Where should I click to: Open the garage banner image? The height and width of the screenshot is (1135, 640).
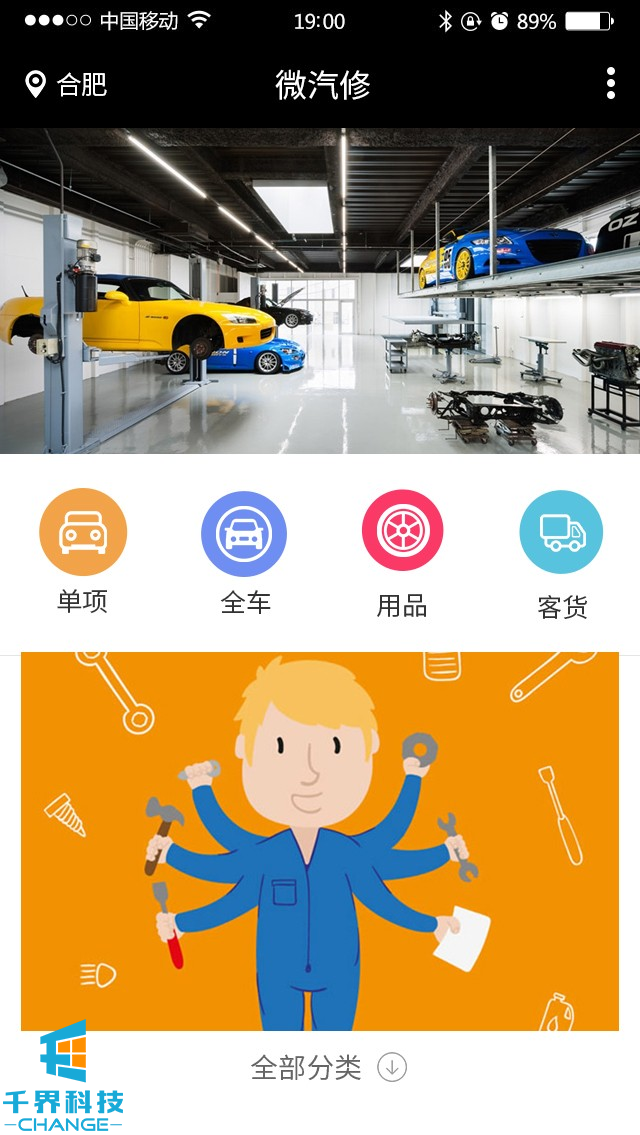[320, 290]
